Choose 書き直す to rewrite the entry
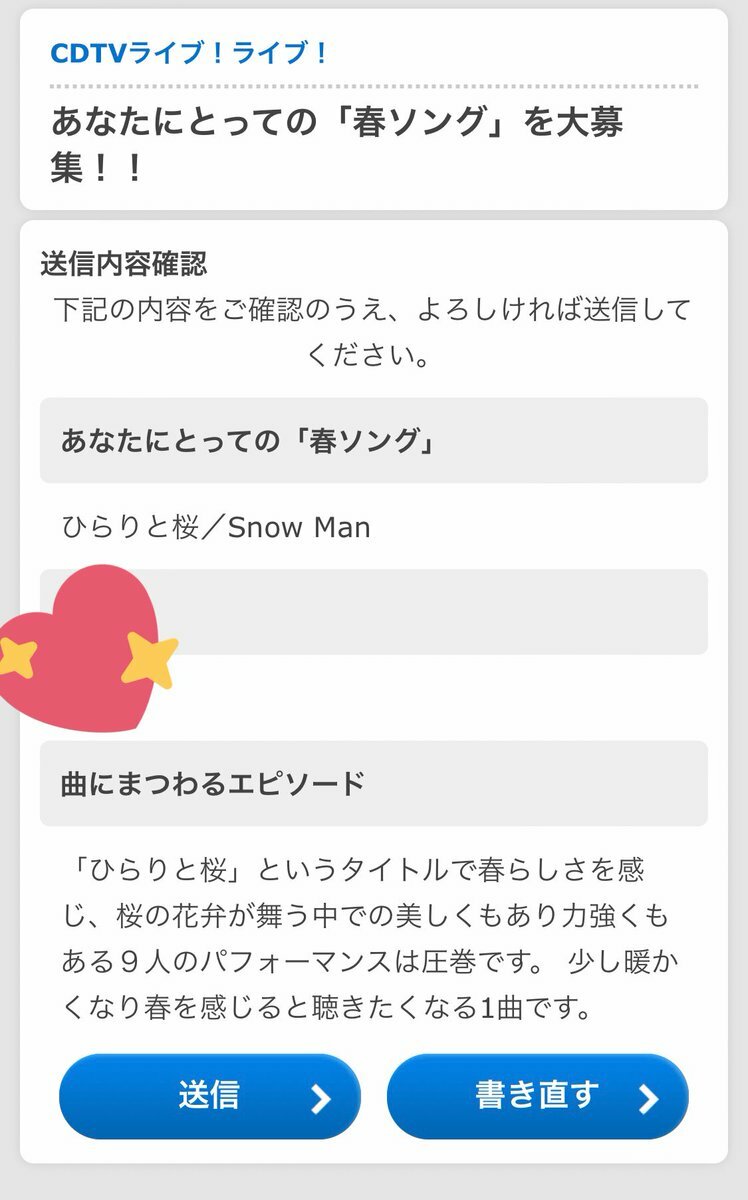Viewport: 748px width, 1200px height. click(x=538, y=1096)
